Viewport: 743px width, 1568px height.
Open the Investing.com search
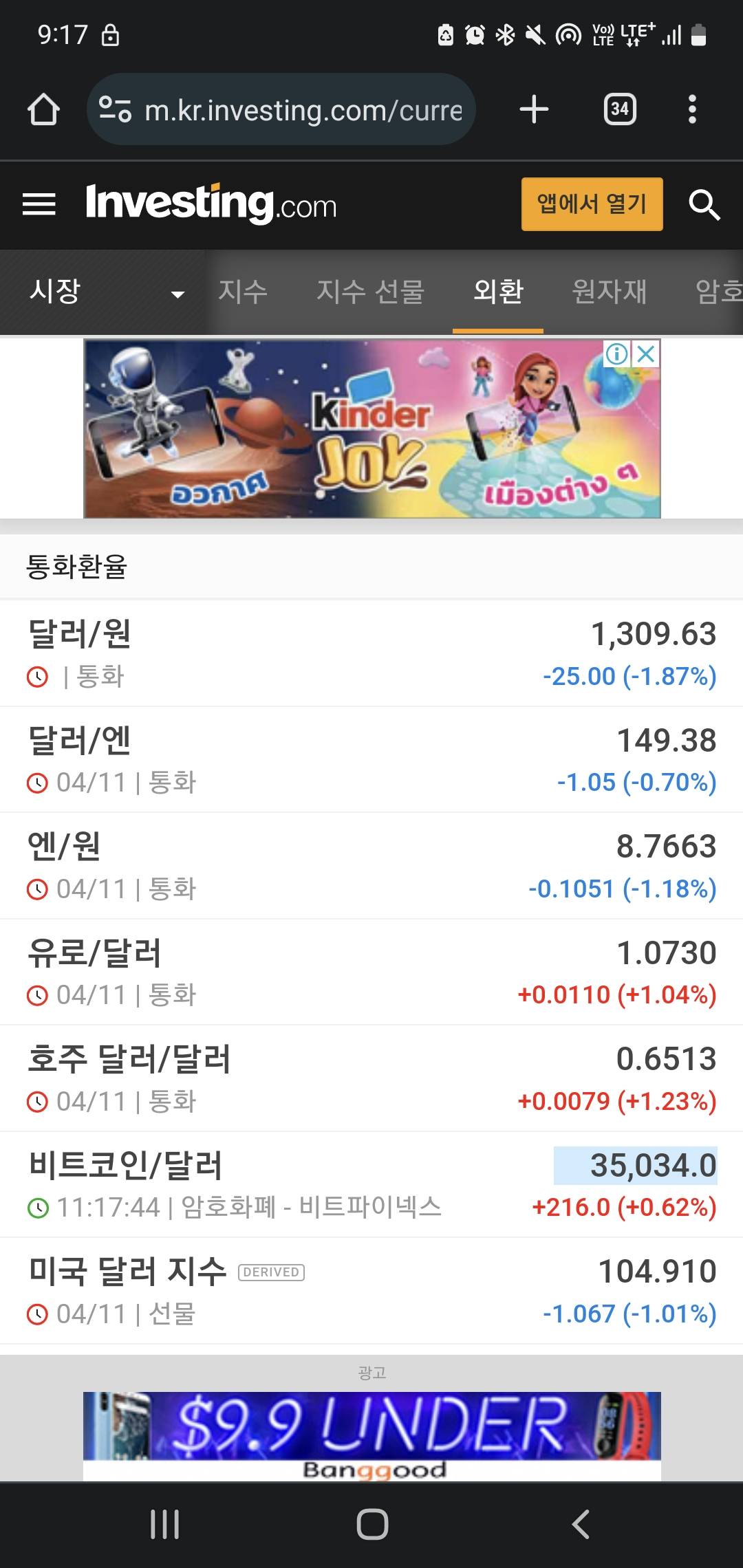(x=704, y=205)
